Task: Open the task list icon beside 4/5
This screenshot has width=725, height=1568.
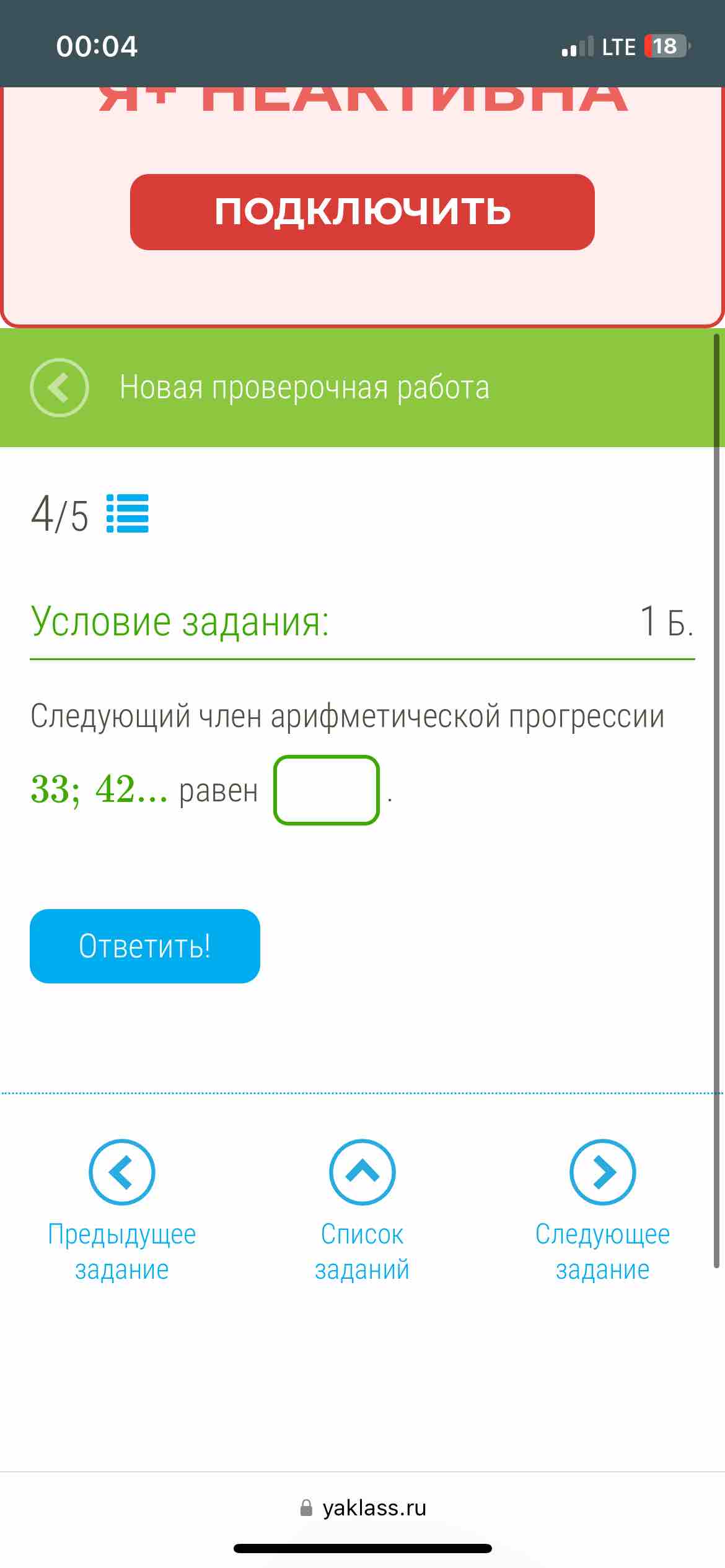Action: pyautogui.click(x=128, y=513)
